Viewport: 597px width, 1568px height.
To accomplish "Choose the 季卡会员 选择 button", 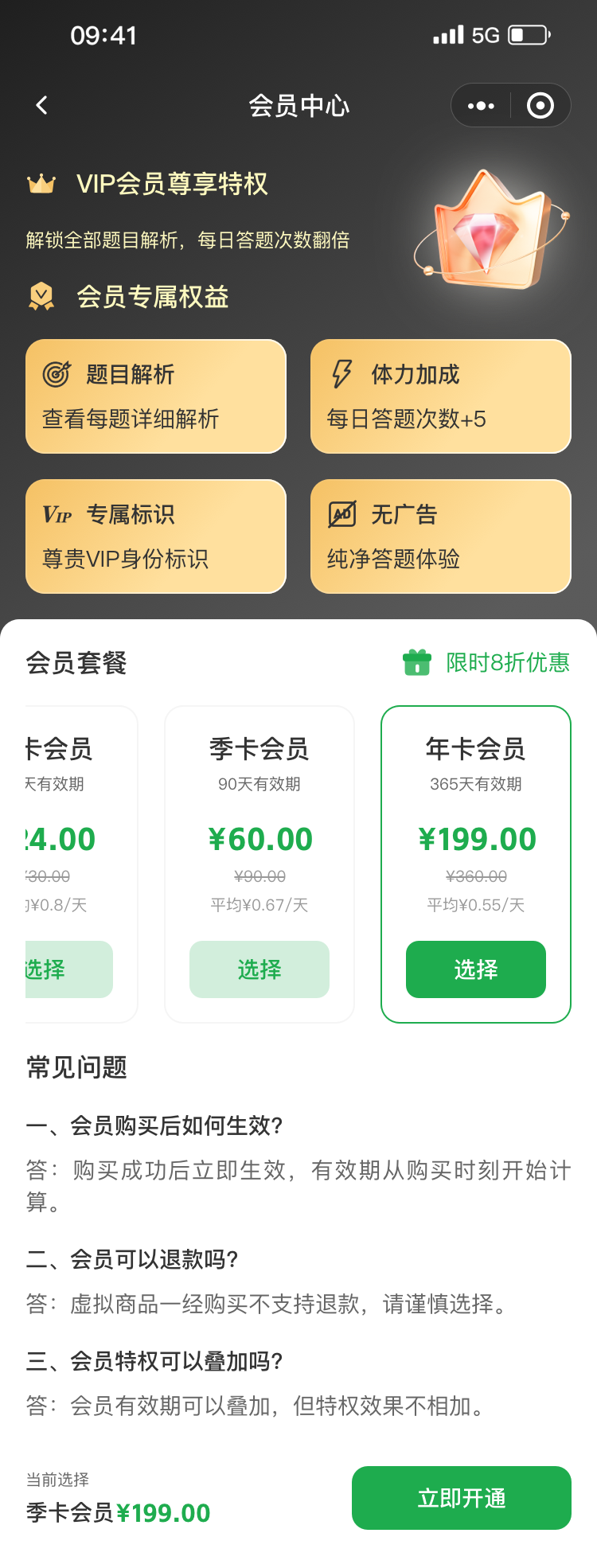I will tap(259, 969).
